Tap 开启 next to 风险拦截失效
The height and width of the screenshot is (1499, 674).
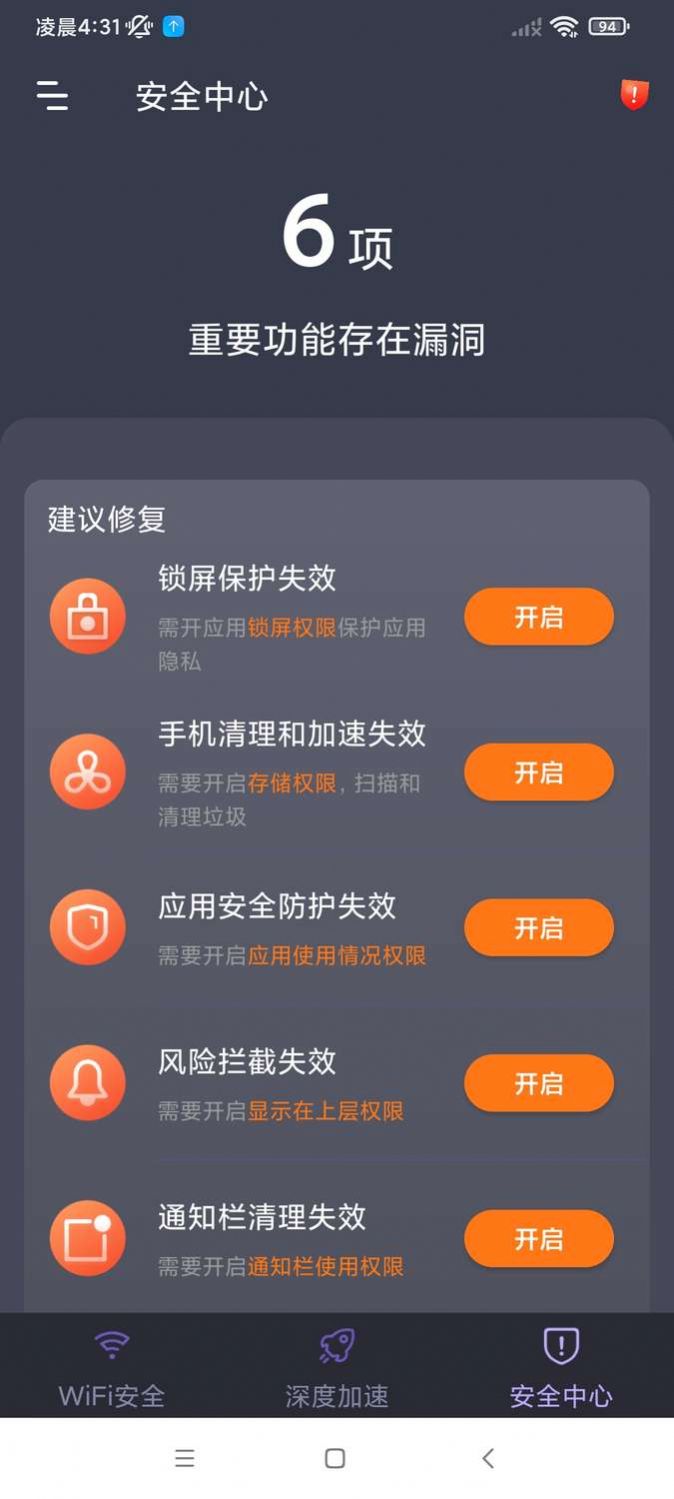[x=538, y=1083]
